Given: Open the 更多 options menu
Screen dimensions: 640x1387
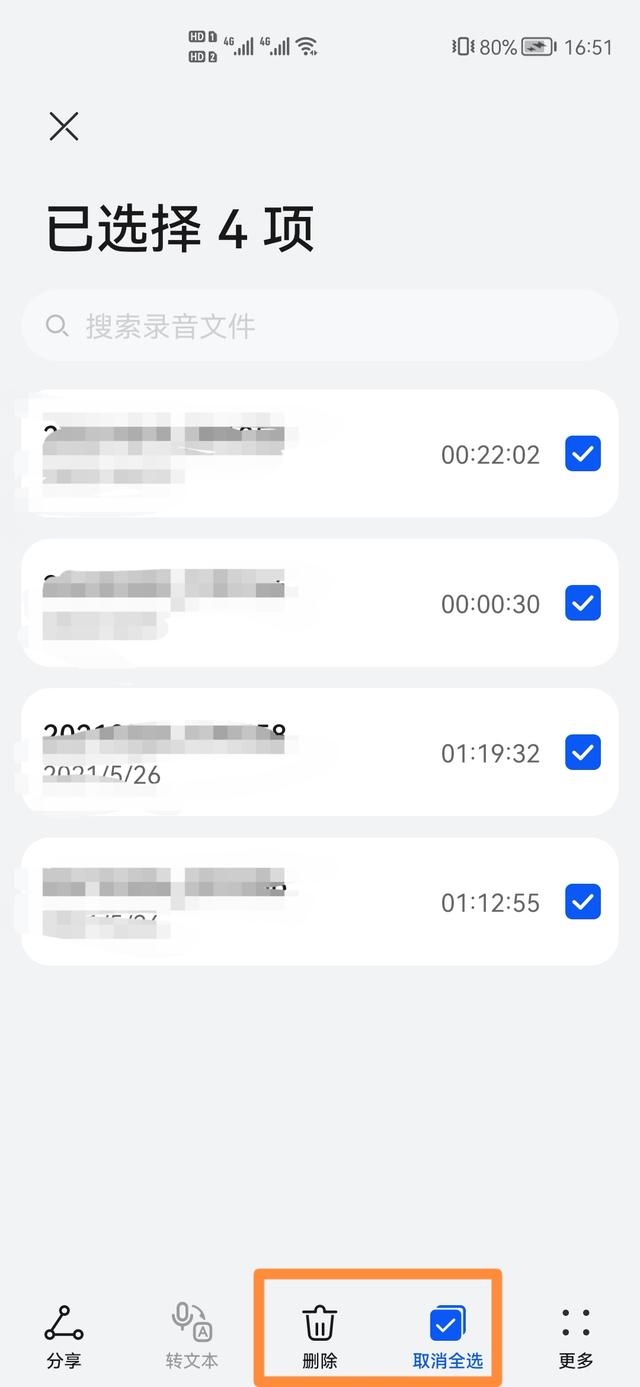Looking at the screenshot, I should [576, 1336].
